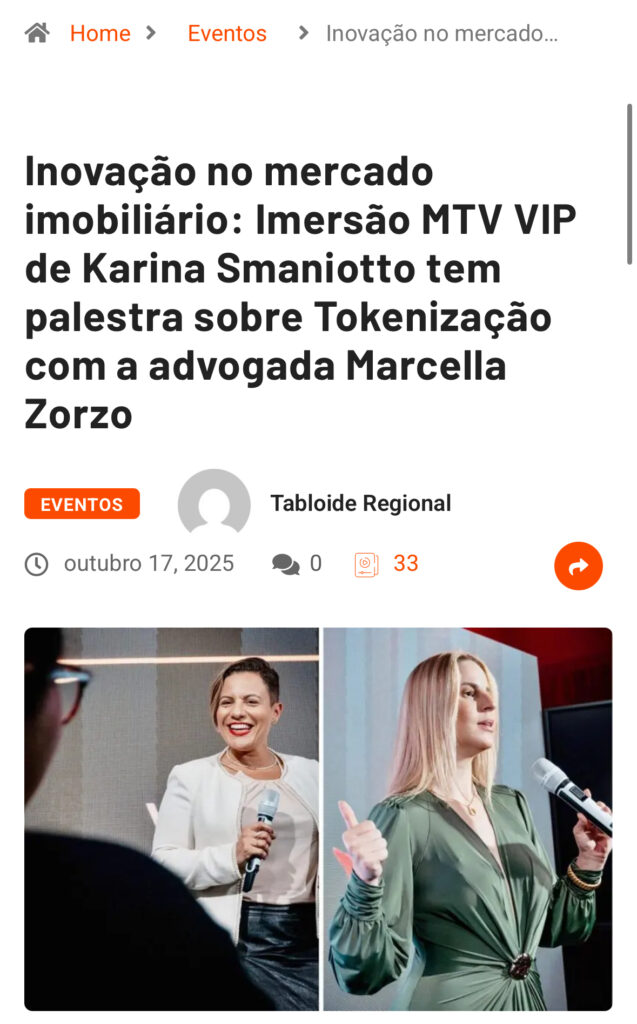Open author Tabloide Regional's page
637x1024 pixels.
tap(360, 503)
